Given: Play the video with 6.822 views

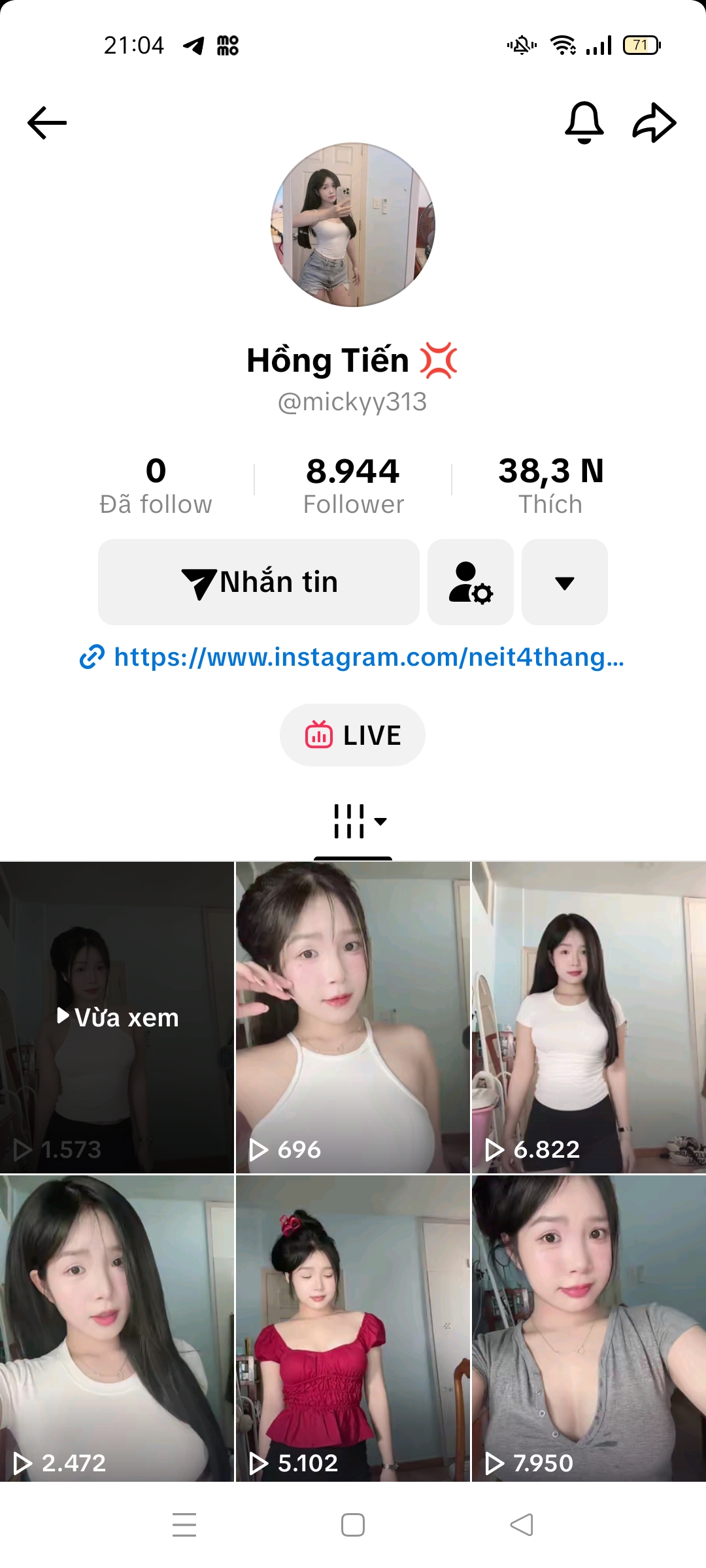Looking at the screenshot, I should point(588,1017).
